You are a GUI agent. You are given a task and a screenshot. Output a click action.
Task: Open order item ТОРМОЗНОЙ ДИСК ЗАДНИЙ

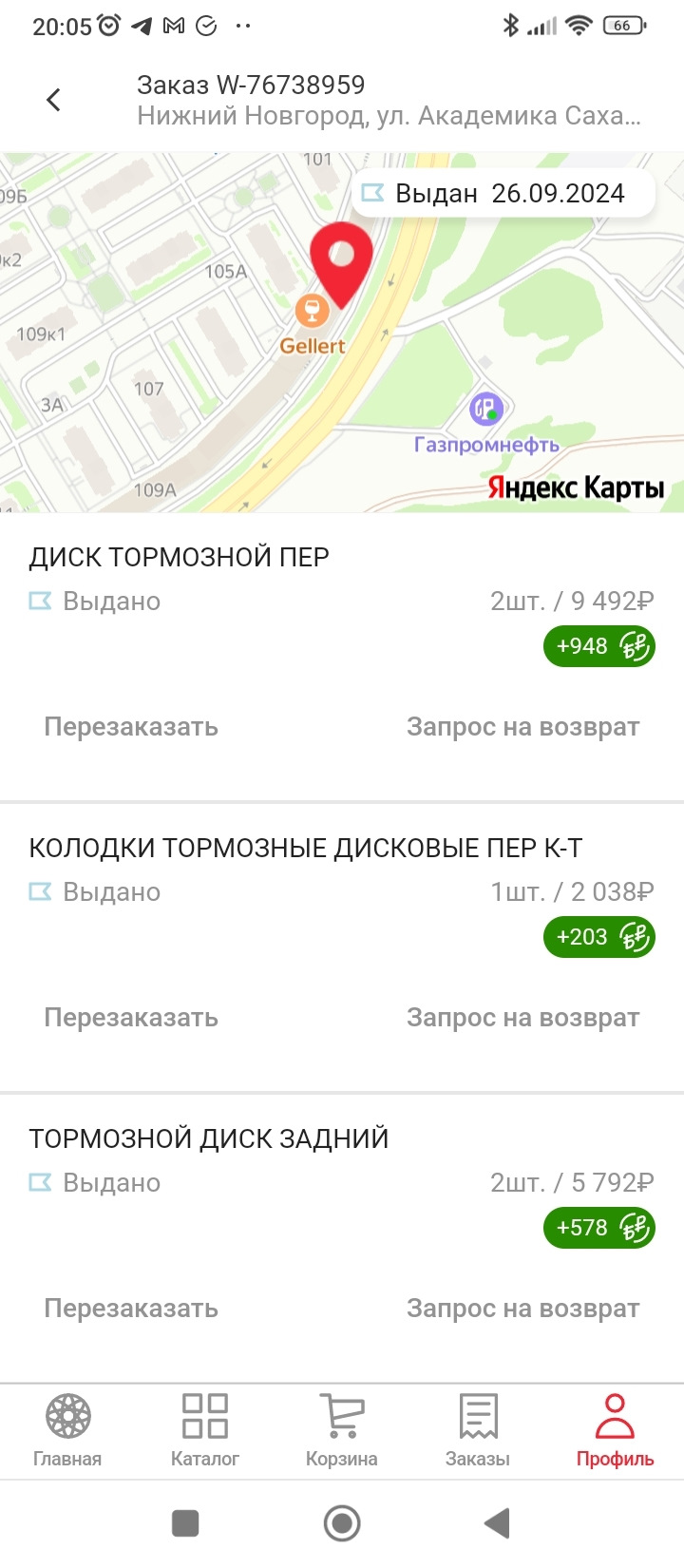point(208,1137)
